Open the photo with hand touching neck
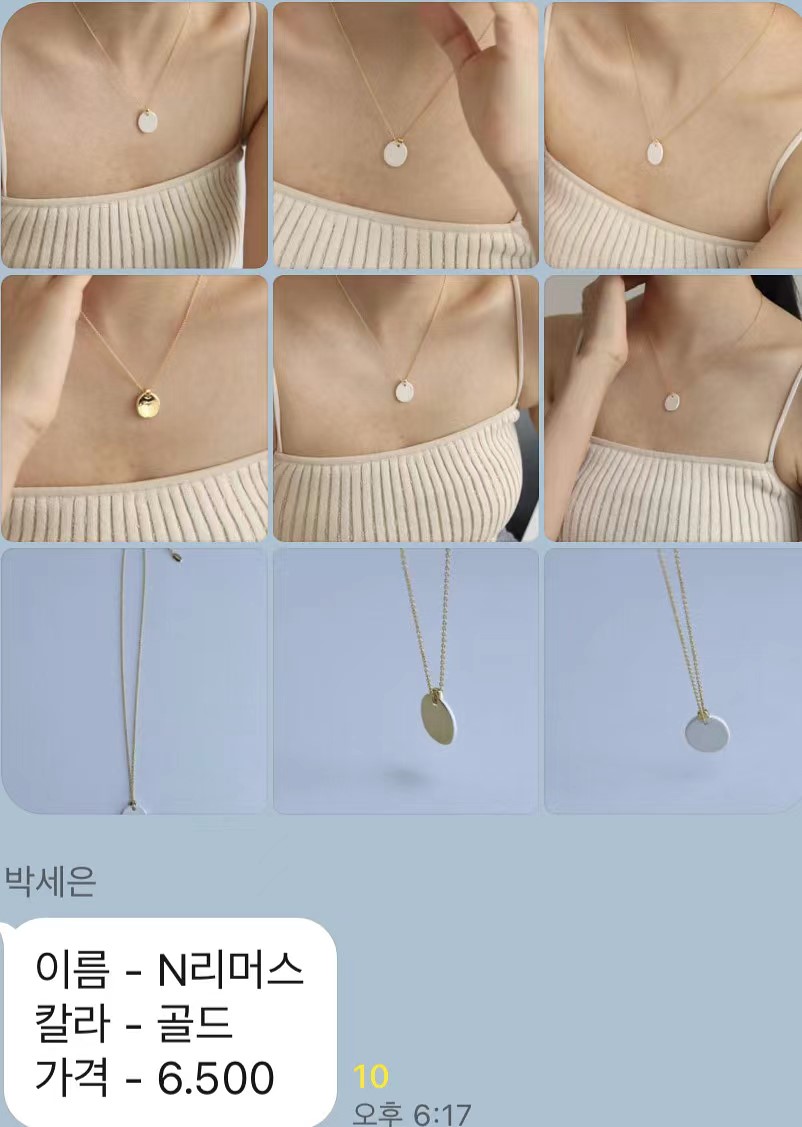The width and height of the screenshot is (802, 1127). [x=672, y=408]
